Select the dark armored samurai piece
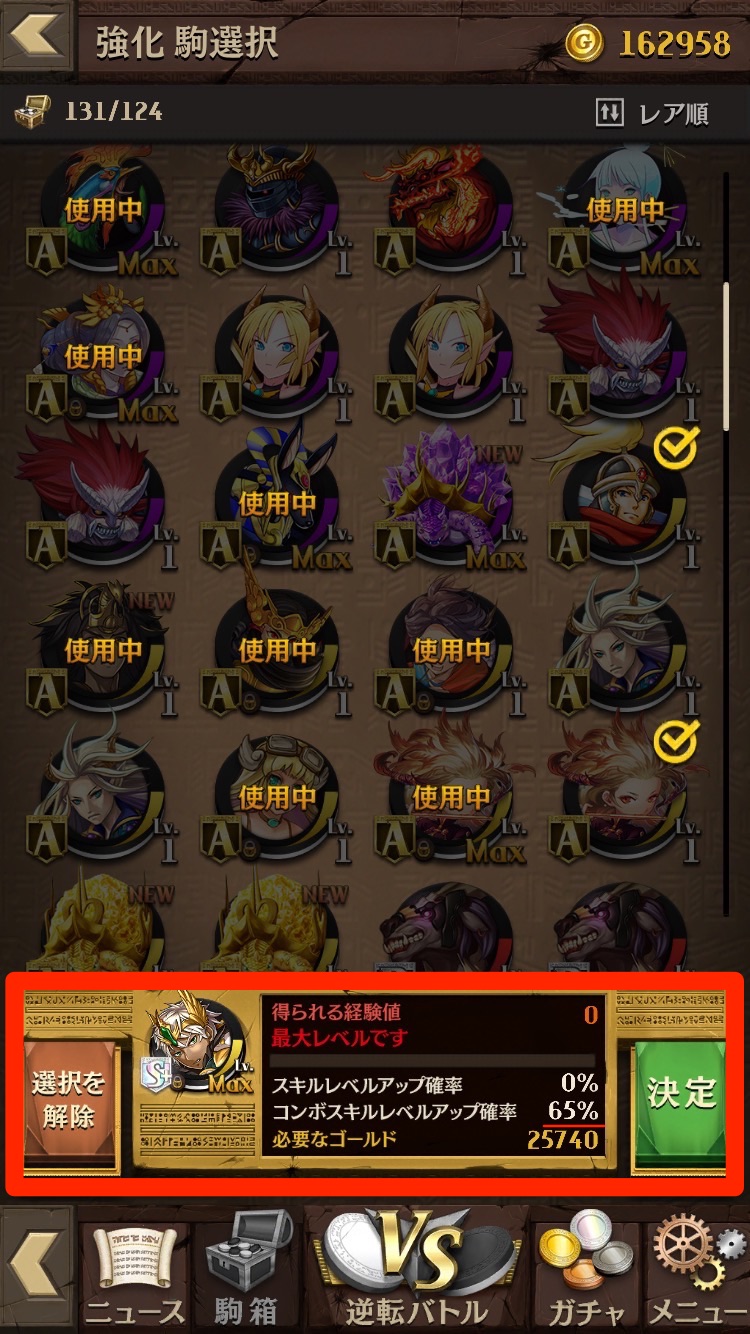Viewport: 750px width, 1334px height. 277,210
